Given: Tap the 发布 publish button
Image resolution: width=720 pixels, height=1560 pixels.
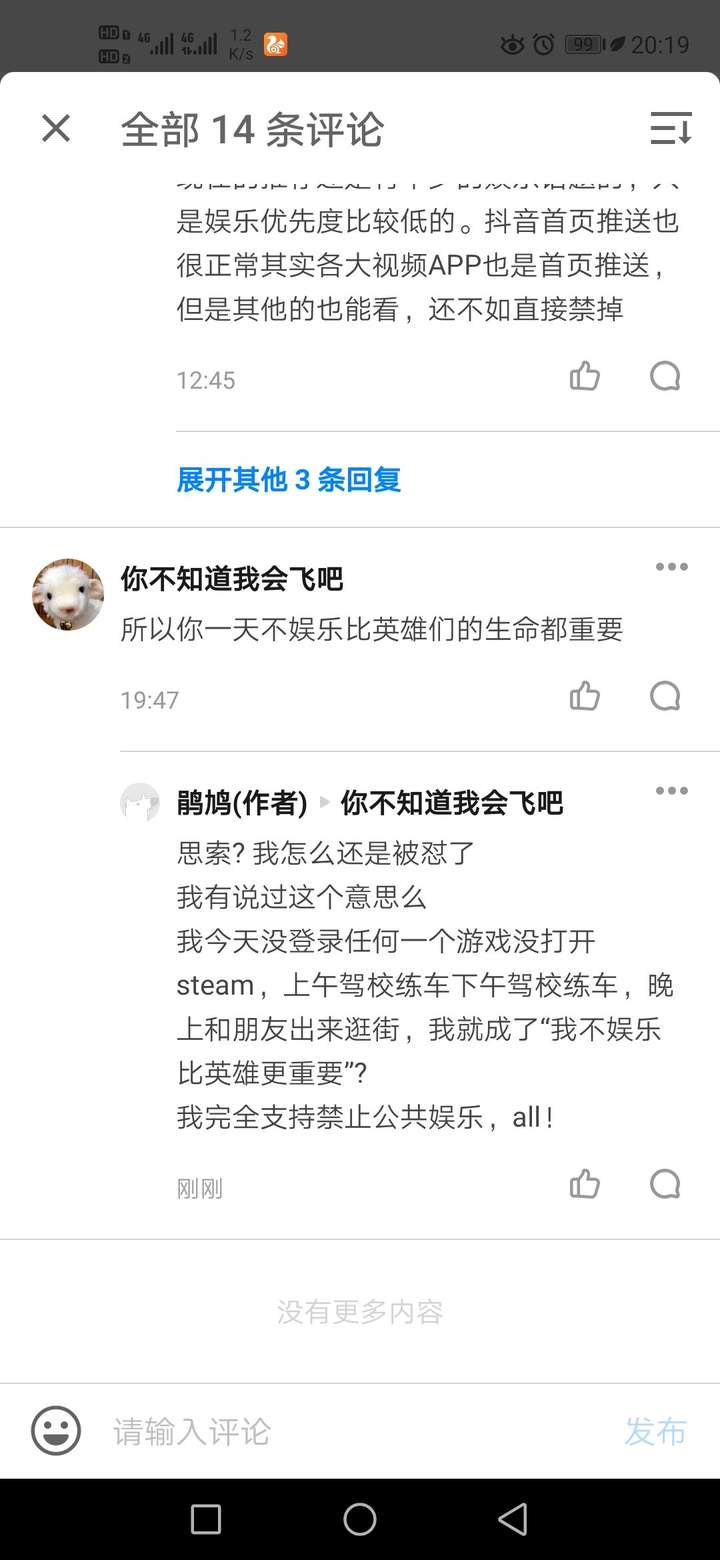Looking at the screenshot, I should [656, 1431].
